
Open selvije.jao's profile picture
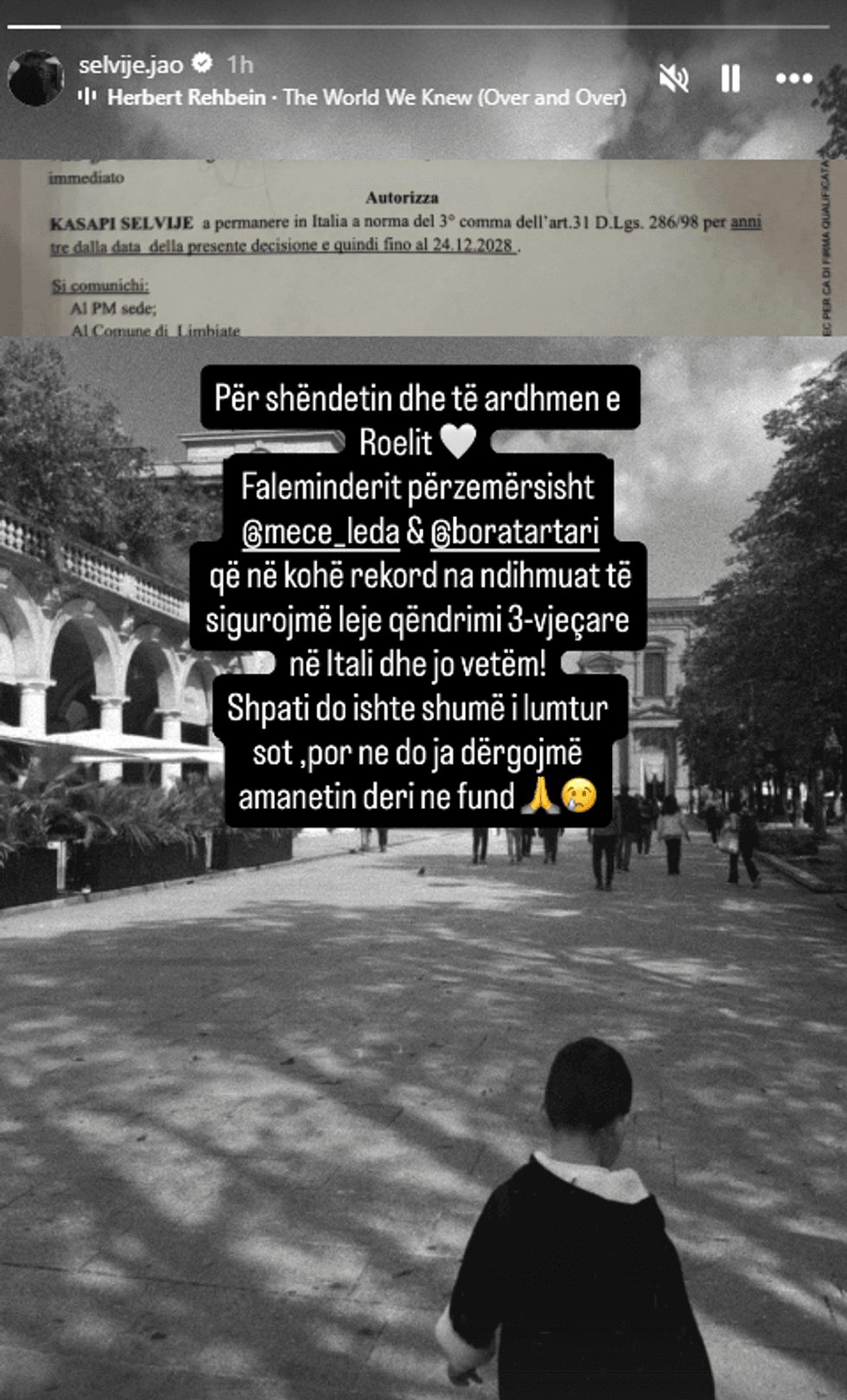point(35,79)
